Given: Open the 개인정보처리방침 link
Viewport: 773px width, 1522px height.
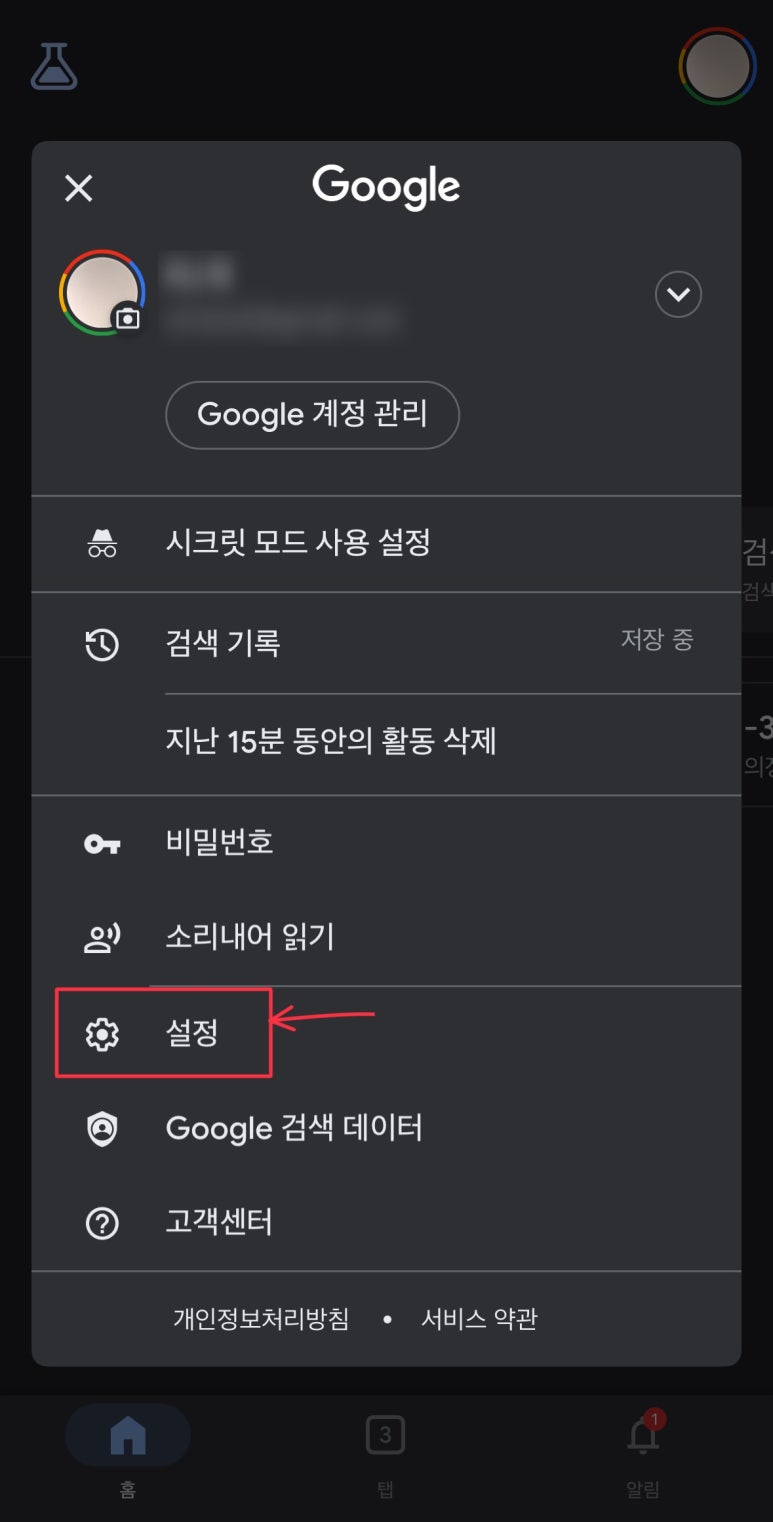Looking at the screenshot, I should [261, 1318].
